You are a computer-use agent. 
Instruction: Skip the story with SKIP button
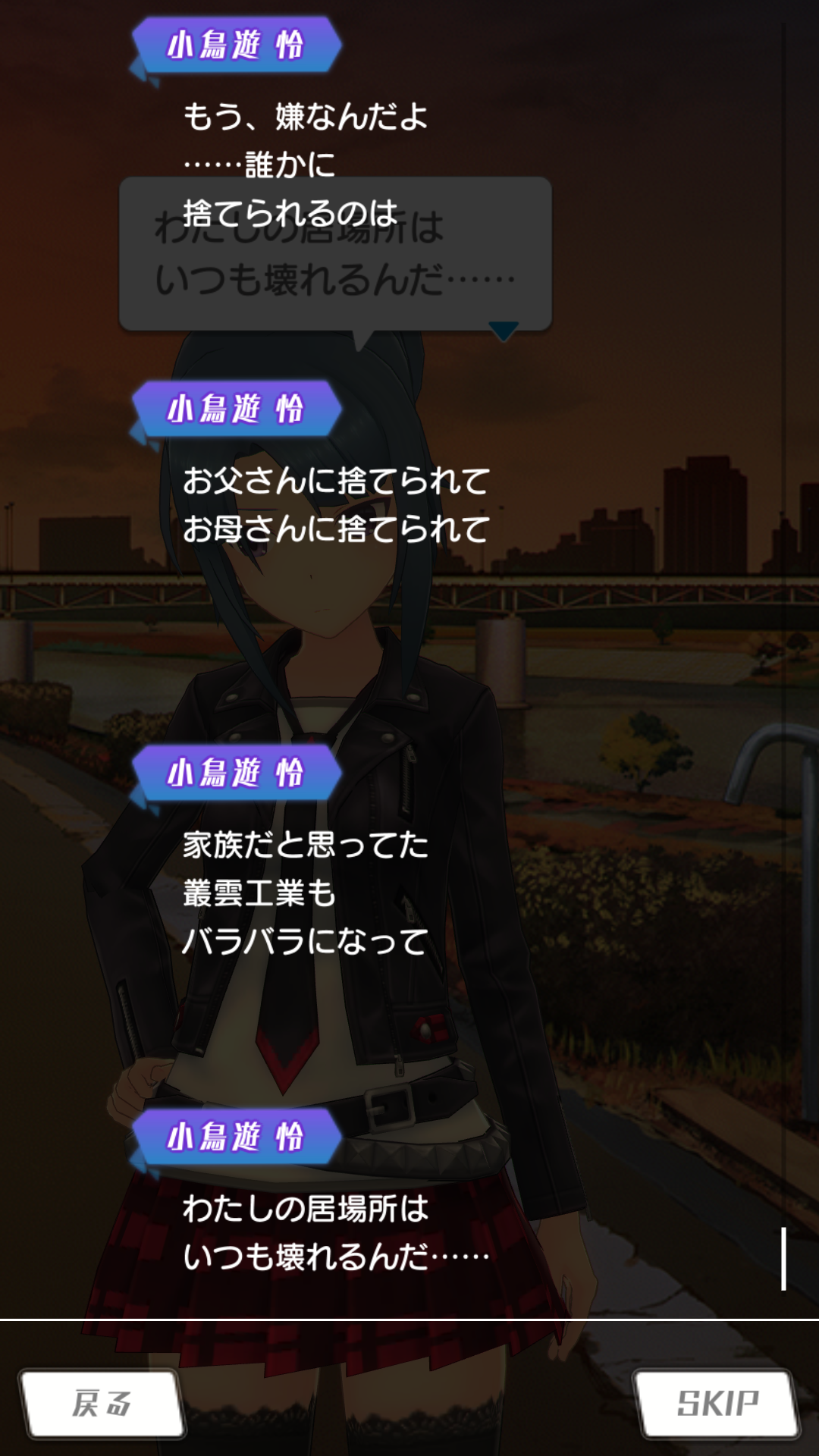[717, 1403]
